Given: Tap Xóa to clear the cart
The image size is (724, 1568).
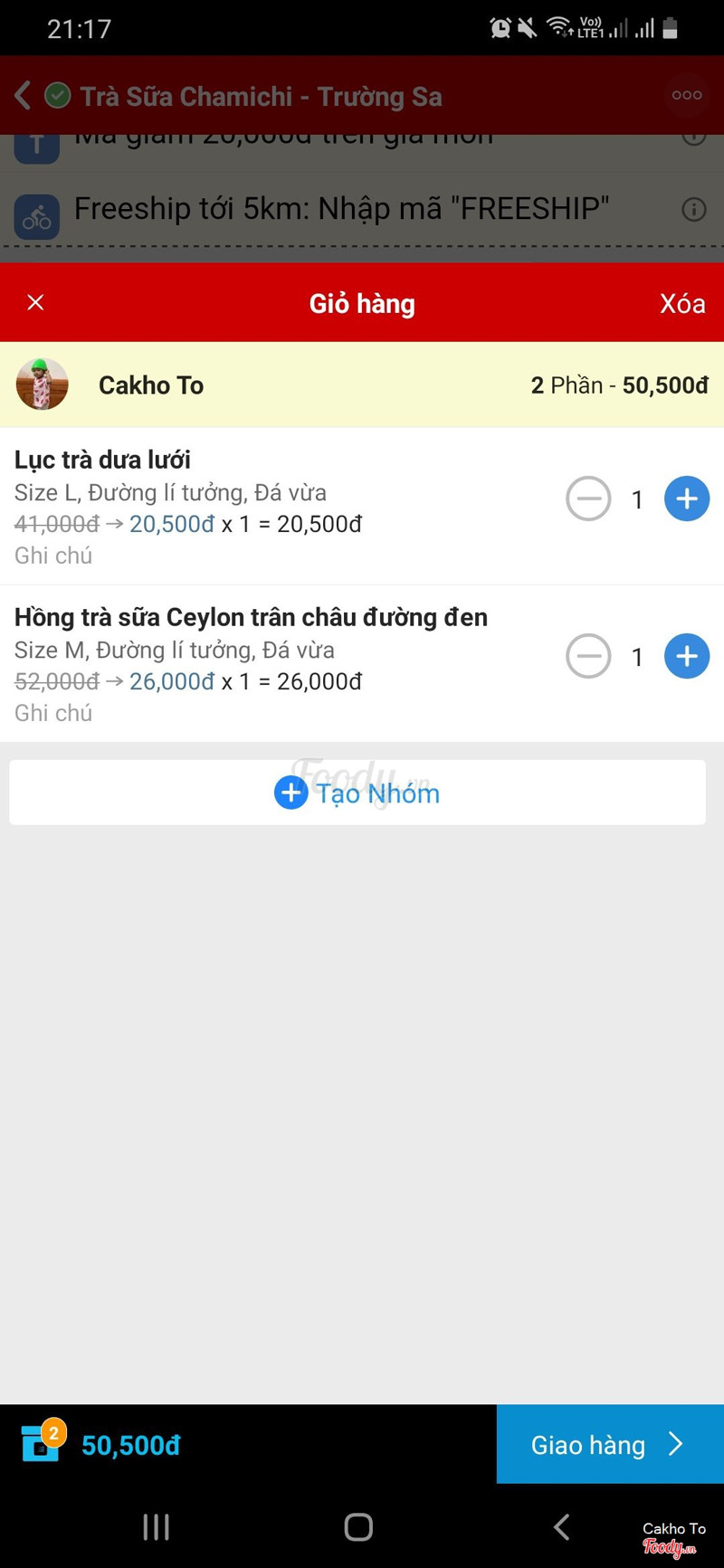Looking at the screenshot, I should point(681,303).
